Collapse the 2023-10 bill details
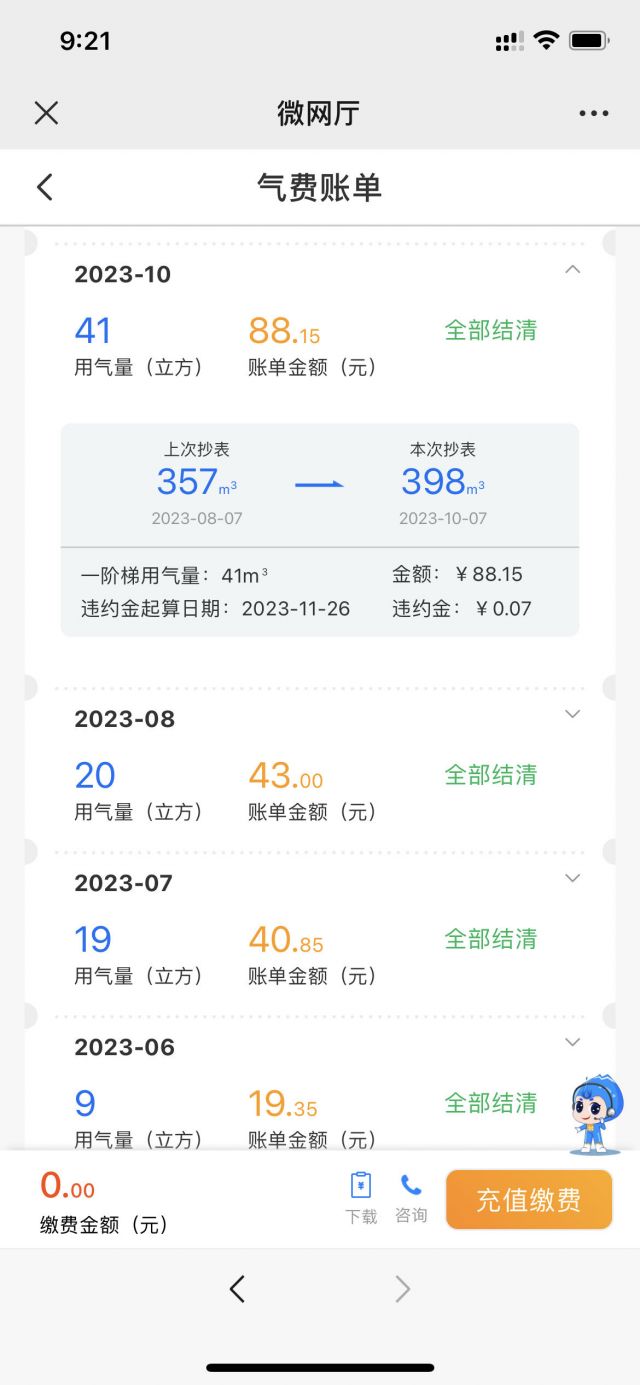640x1385 pixels. point(572,269)
